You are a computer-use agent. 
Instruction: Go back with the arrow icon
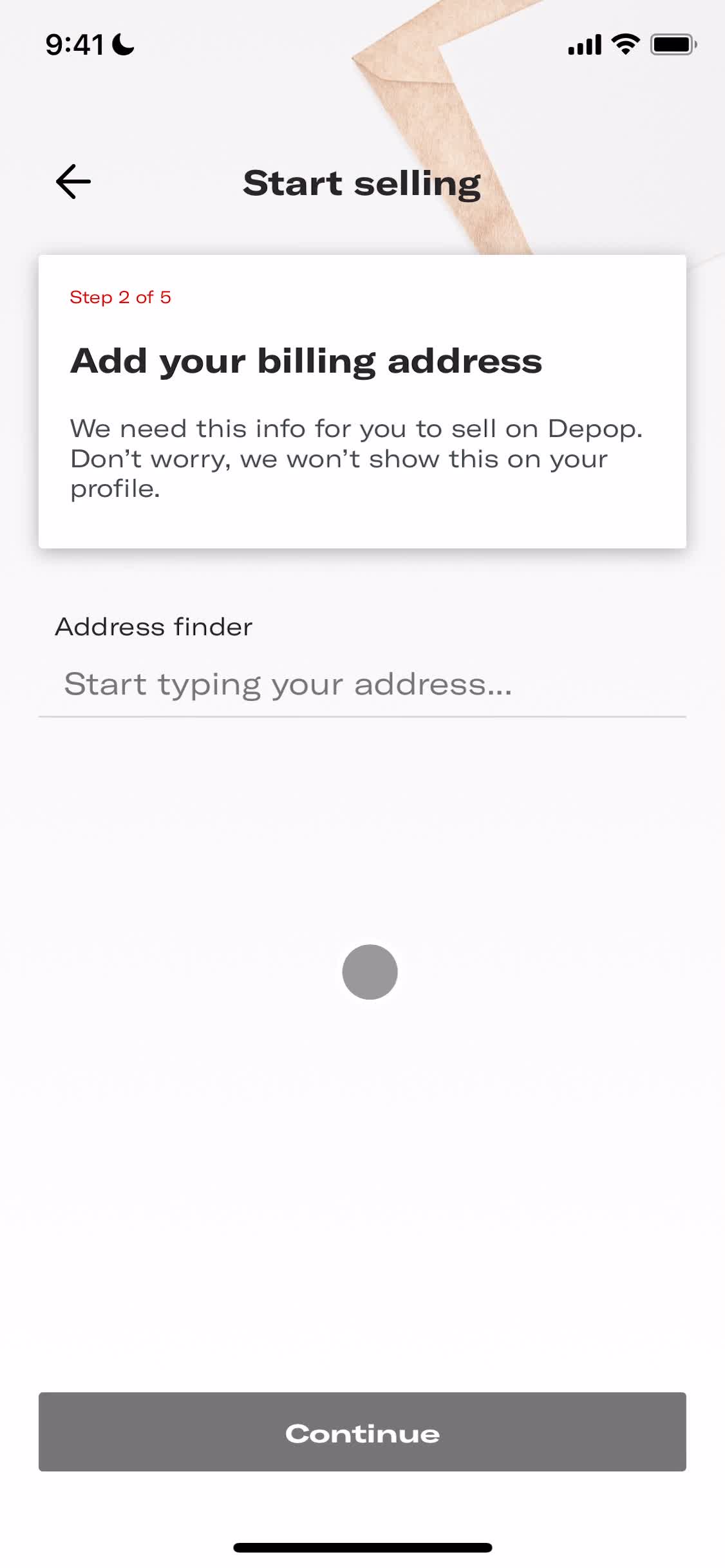[x=73, y=182]
